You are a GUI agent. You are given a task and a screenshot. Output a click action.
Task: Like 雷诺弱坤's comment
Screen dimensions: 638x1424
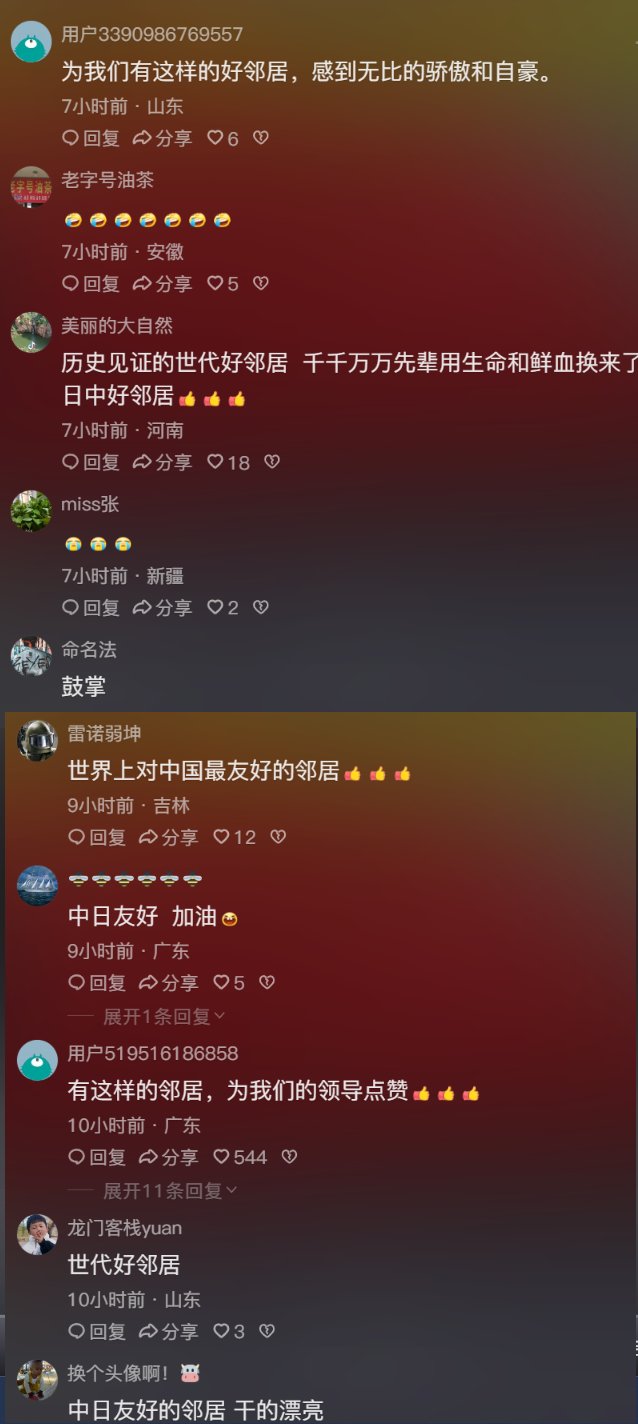235,837
